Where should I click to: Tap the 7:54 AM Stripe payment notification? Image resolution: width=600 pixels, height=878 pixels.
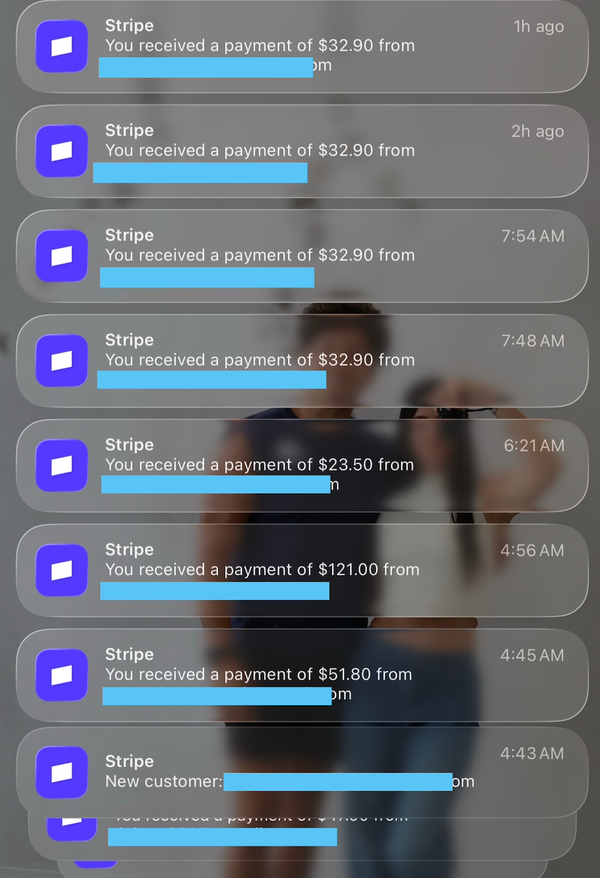(300, 255)
